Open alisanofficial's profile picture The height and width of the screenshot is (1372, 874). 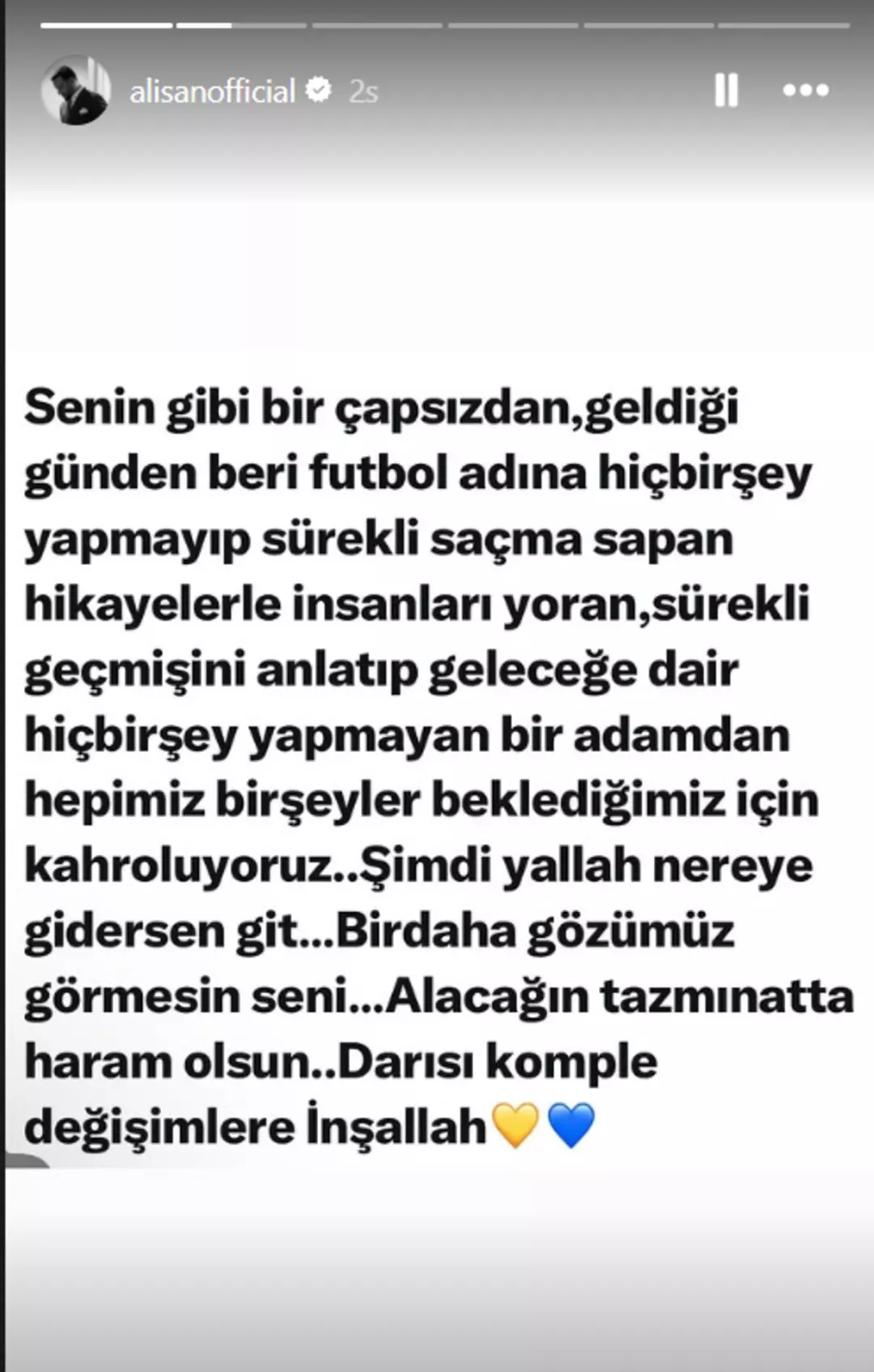76,91
